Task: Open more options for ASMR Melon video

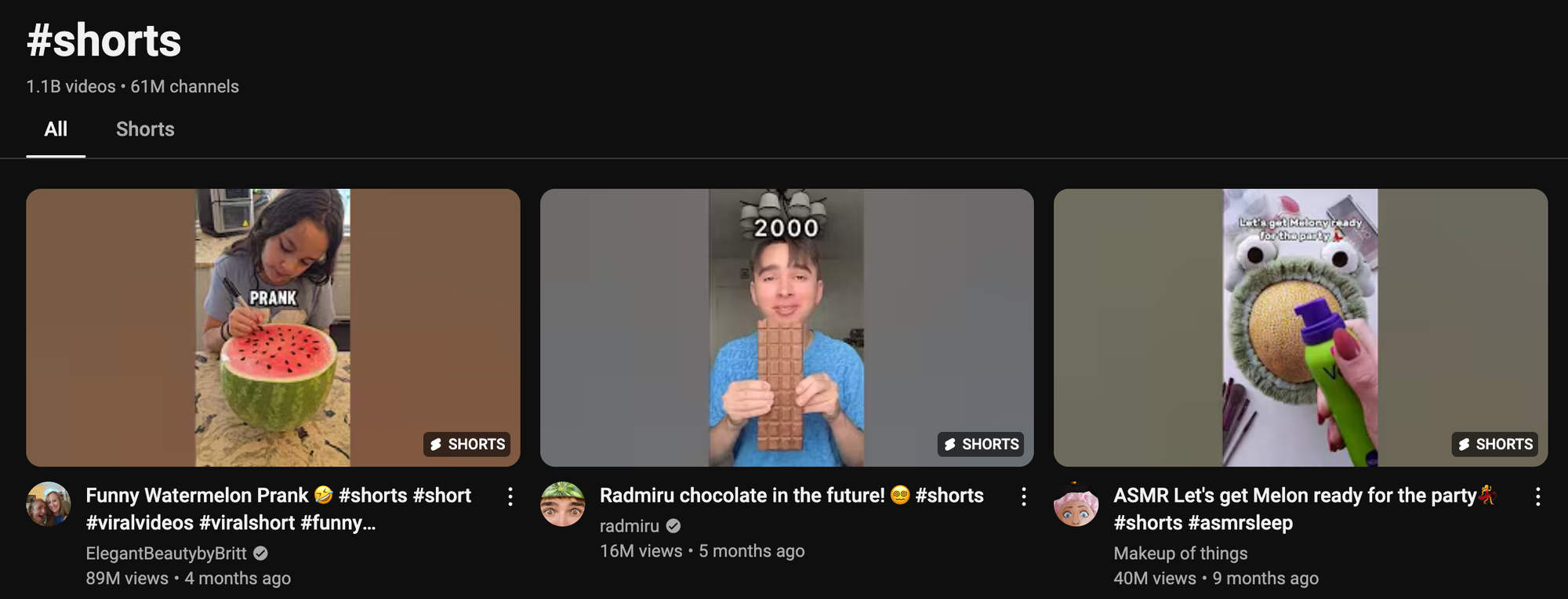Action: point(1537,496)
